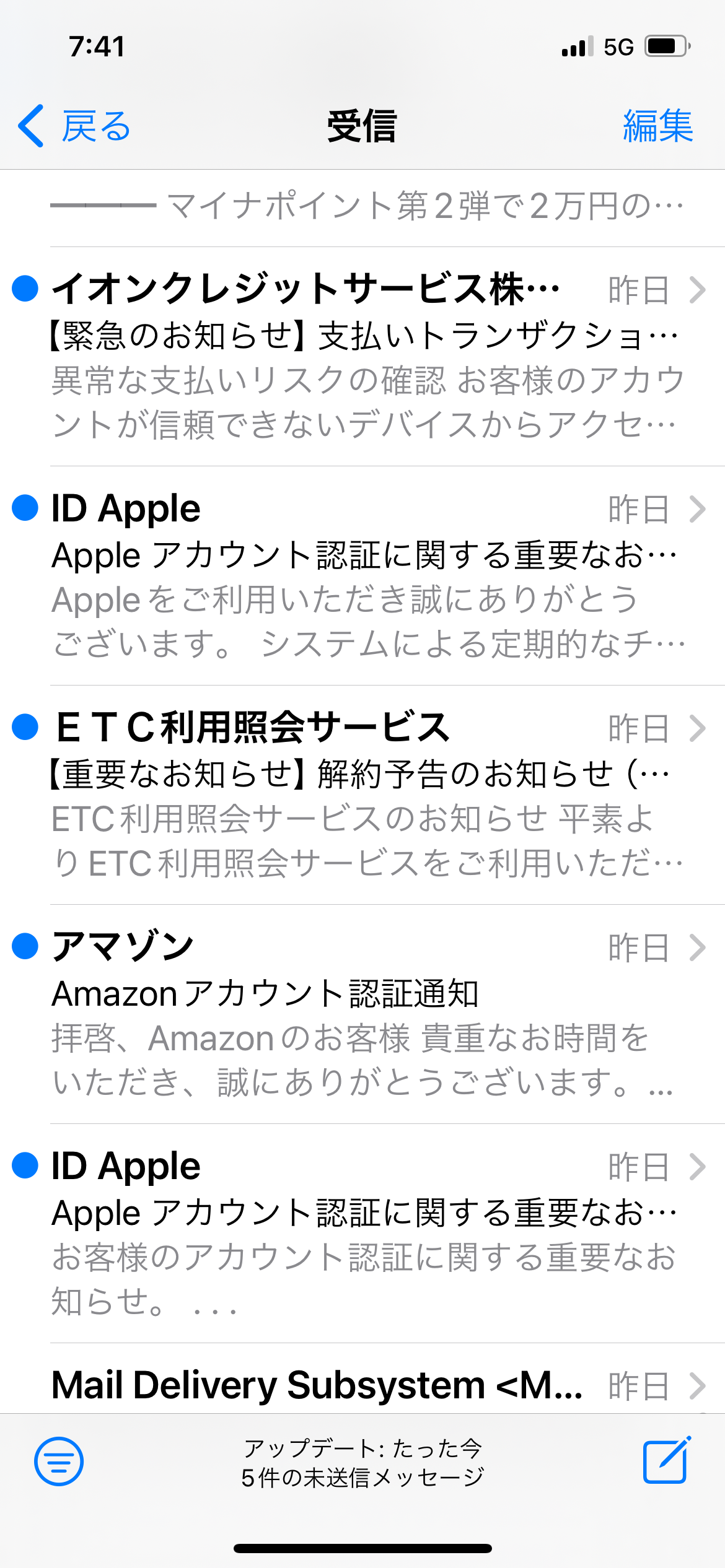Open the first ID Apple email
This screenshot has width=725, height=1568.
(362, 576)
